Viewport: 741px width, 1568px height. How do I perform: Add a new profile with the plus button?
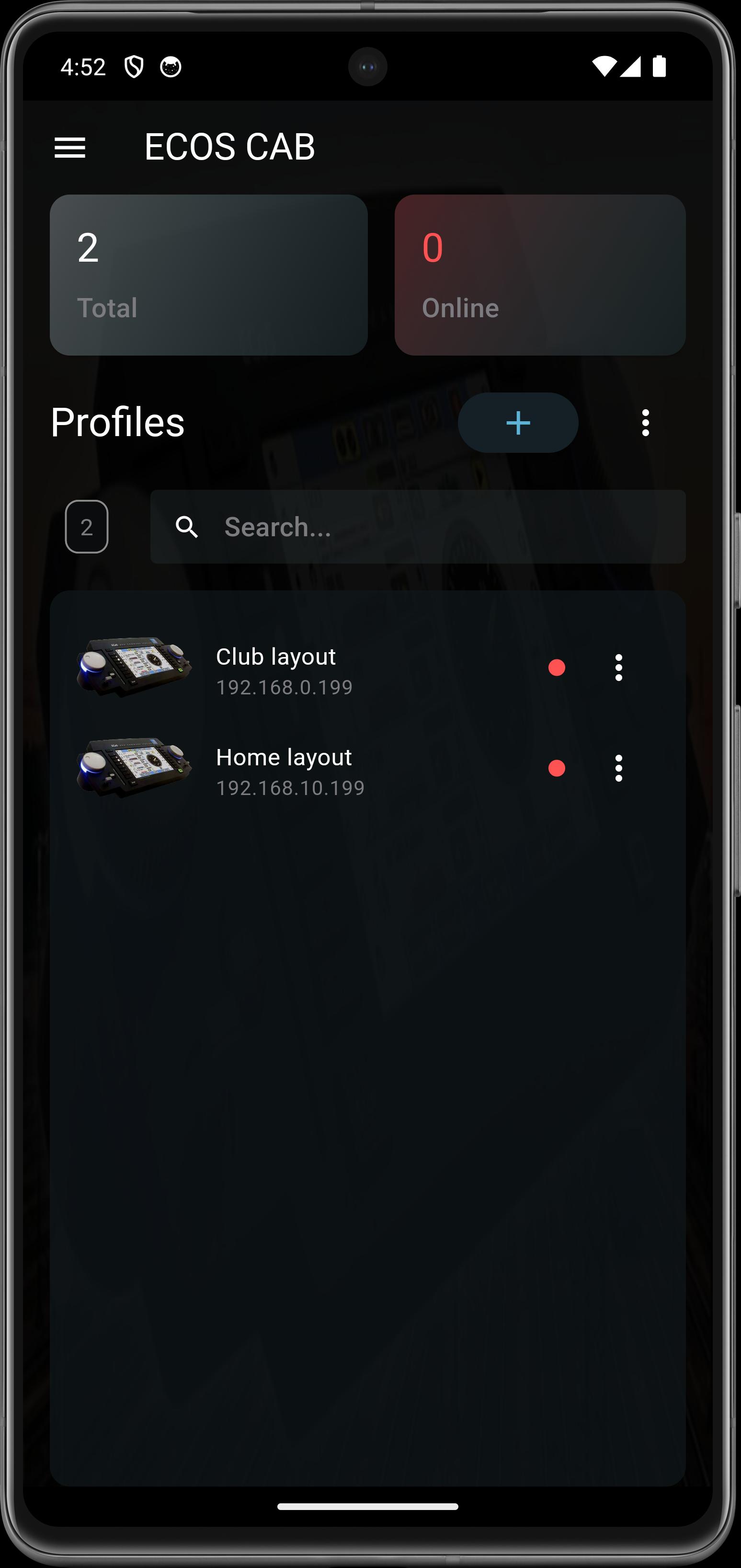click(x=518, y=423)
